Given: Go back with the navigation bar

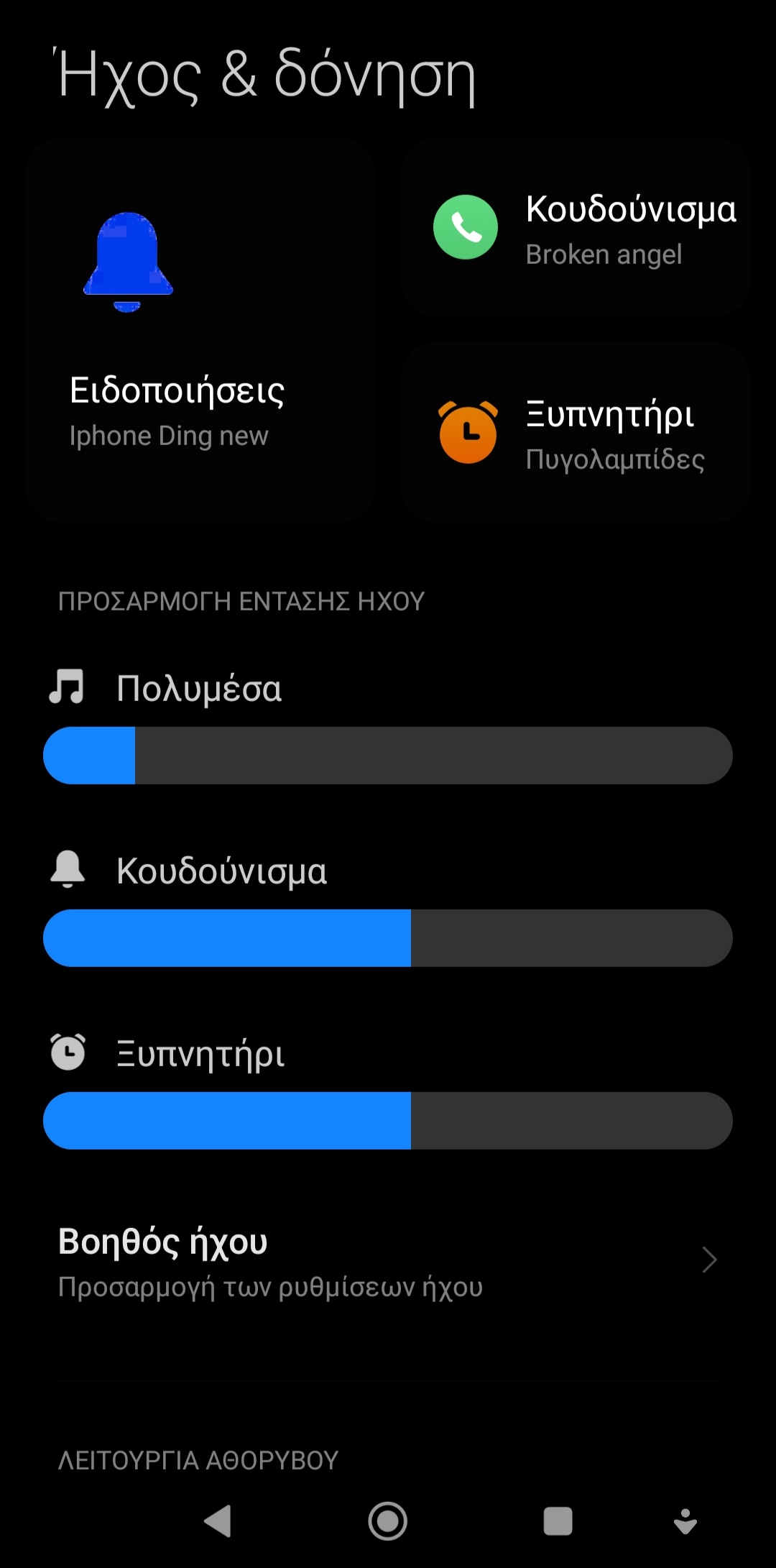Looking at the screenshot, I should pos(218,1521).
